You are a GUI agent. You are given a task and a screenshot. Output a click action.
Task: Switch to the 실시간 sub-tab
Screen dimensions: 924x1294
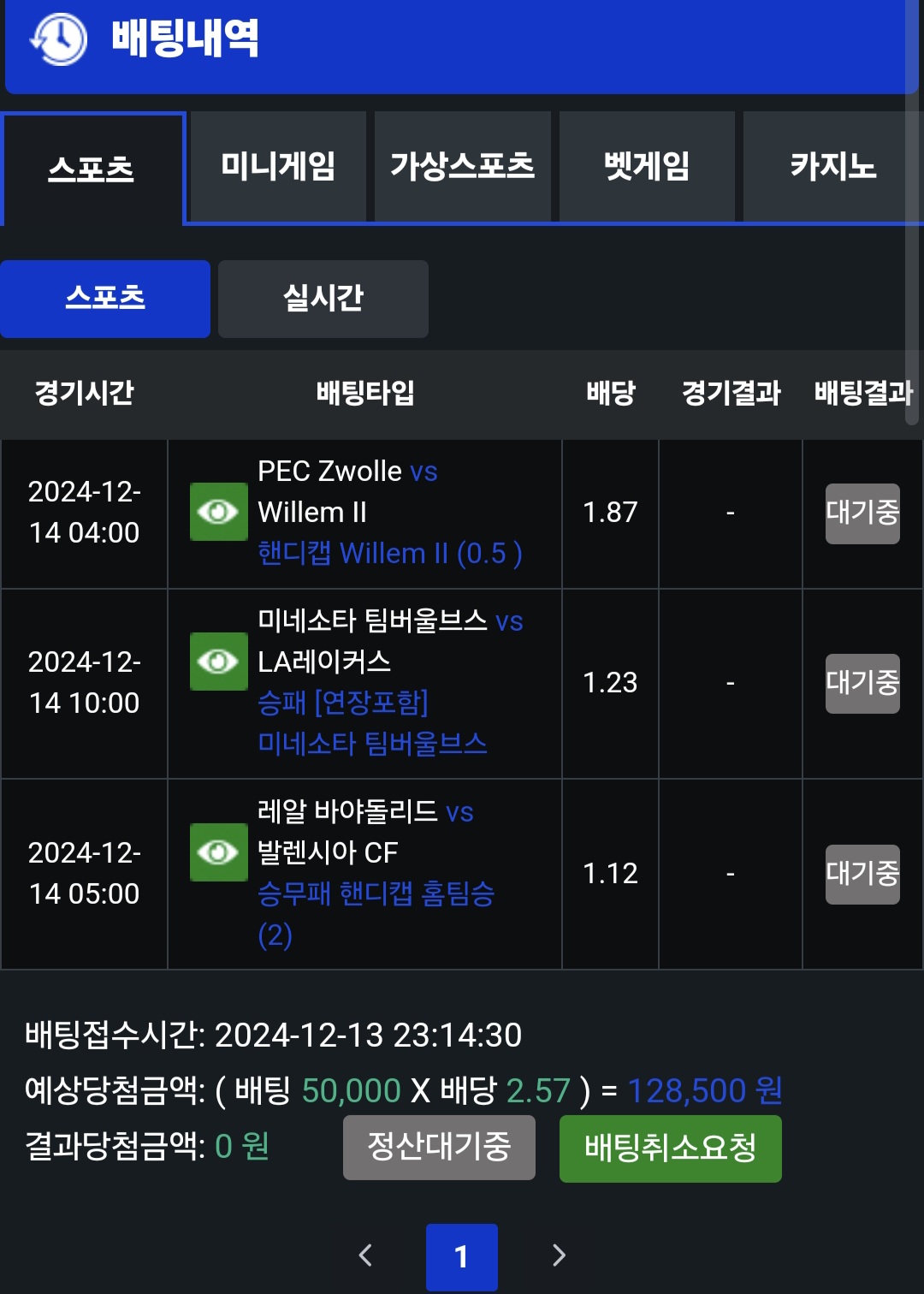(x=323, y=299)
